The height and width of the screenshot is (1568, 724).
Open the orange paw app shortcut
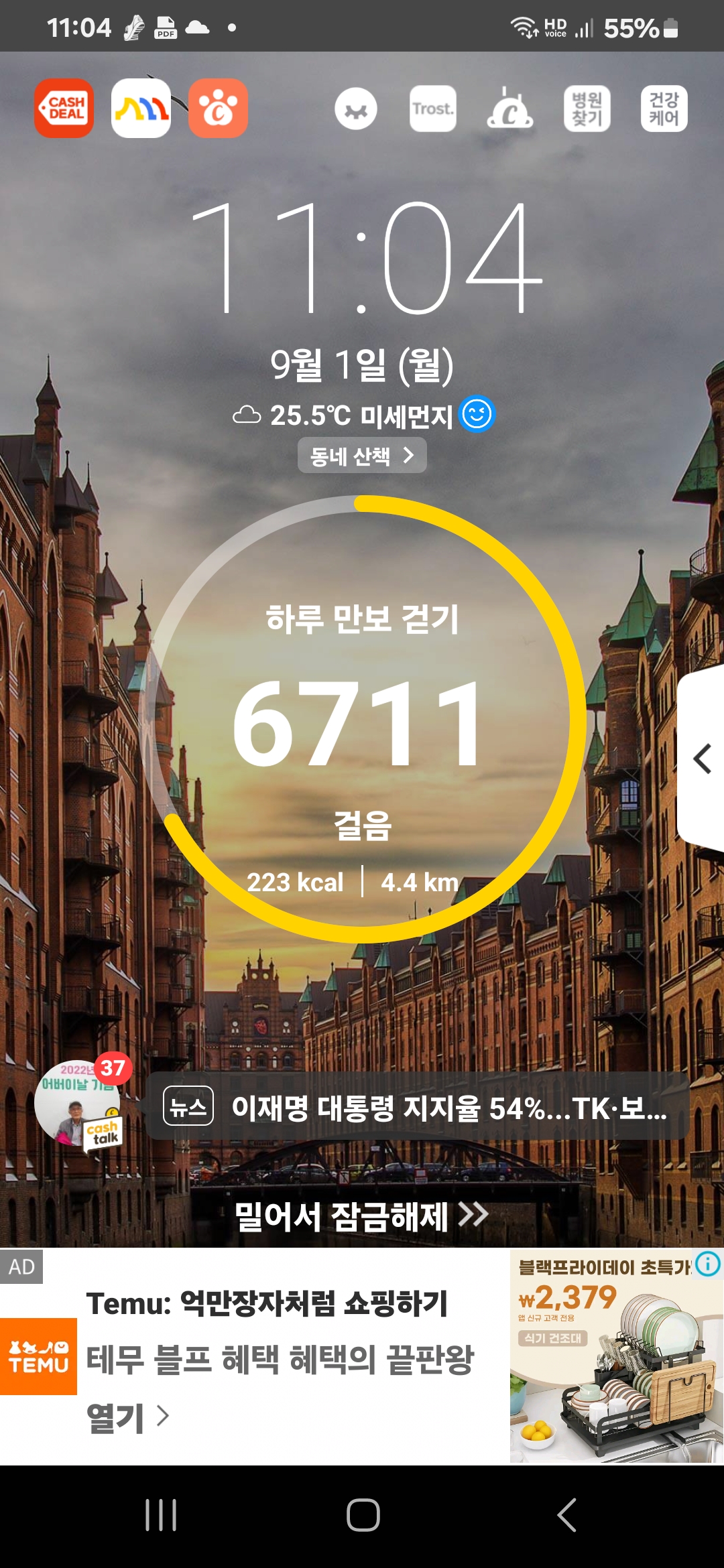(x=218, y=109)
